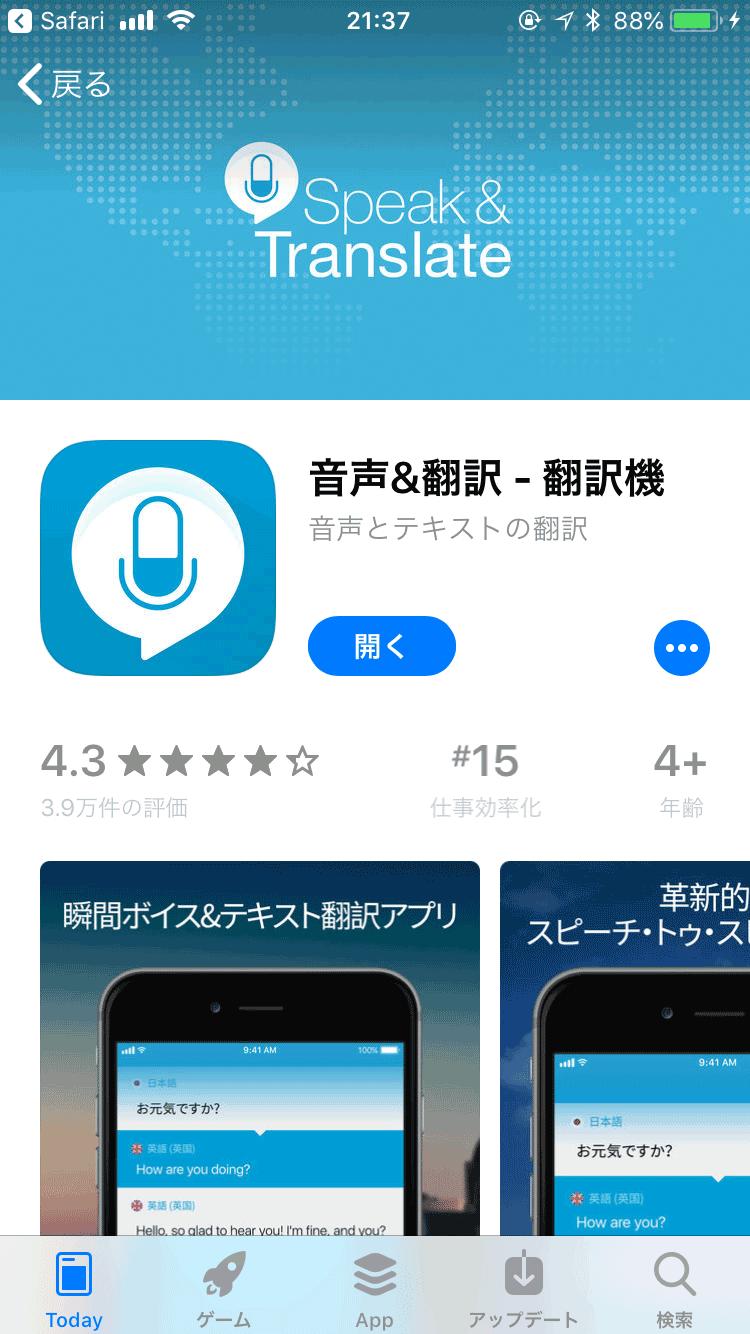This screenshot has width=750, height=1334.
Task: Go back using the 戻る button
Action: 66,84
